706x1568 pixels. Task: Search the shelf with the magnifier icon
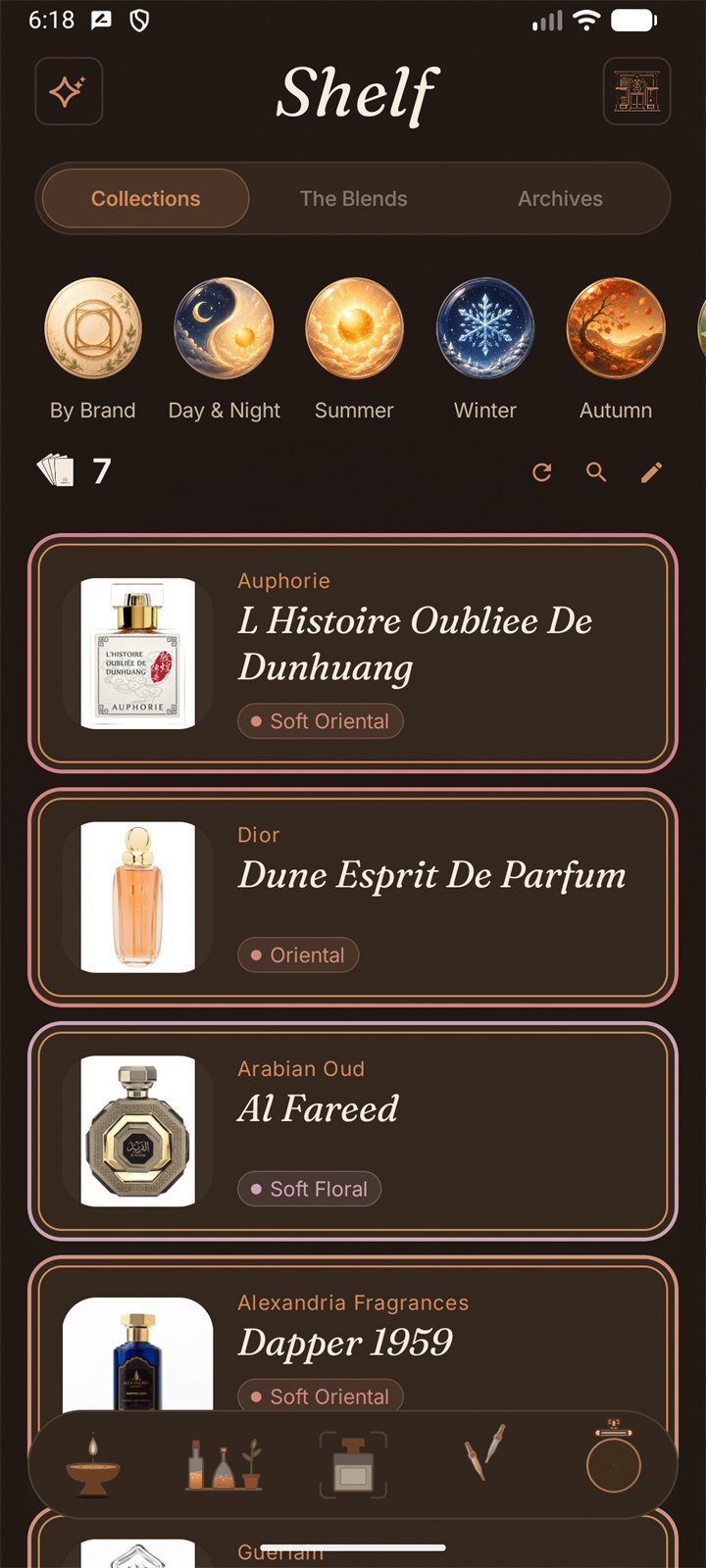596,472
